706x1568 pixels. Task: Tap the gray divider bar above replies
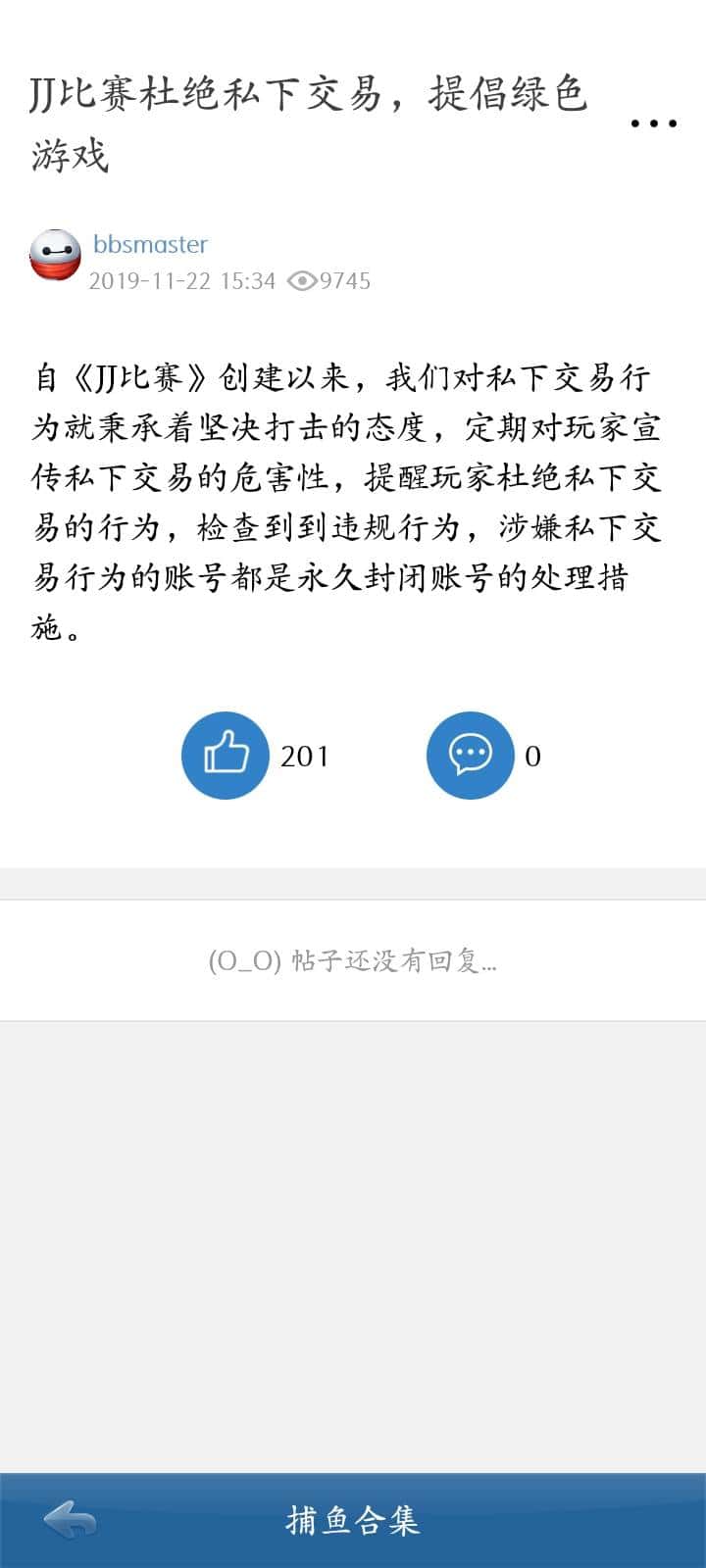pos(353,879)
